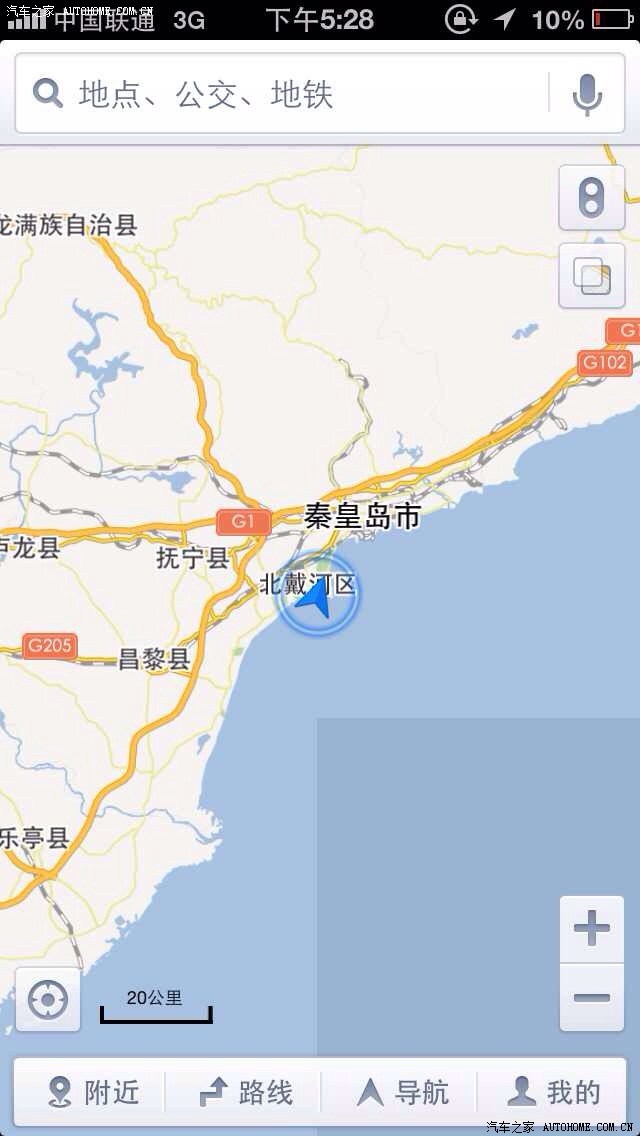Go to the 我的 profile tab

pyautogui.click(x=553, y=1092)
